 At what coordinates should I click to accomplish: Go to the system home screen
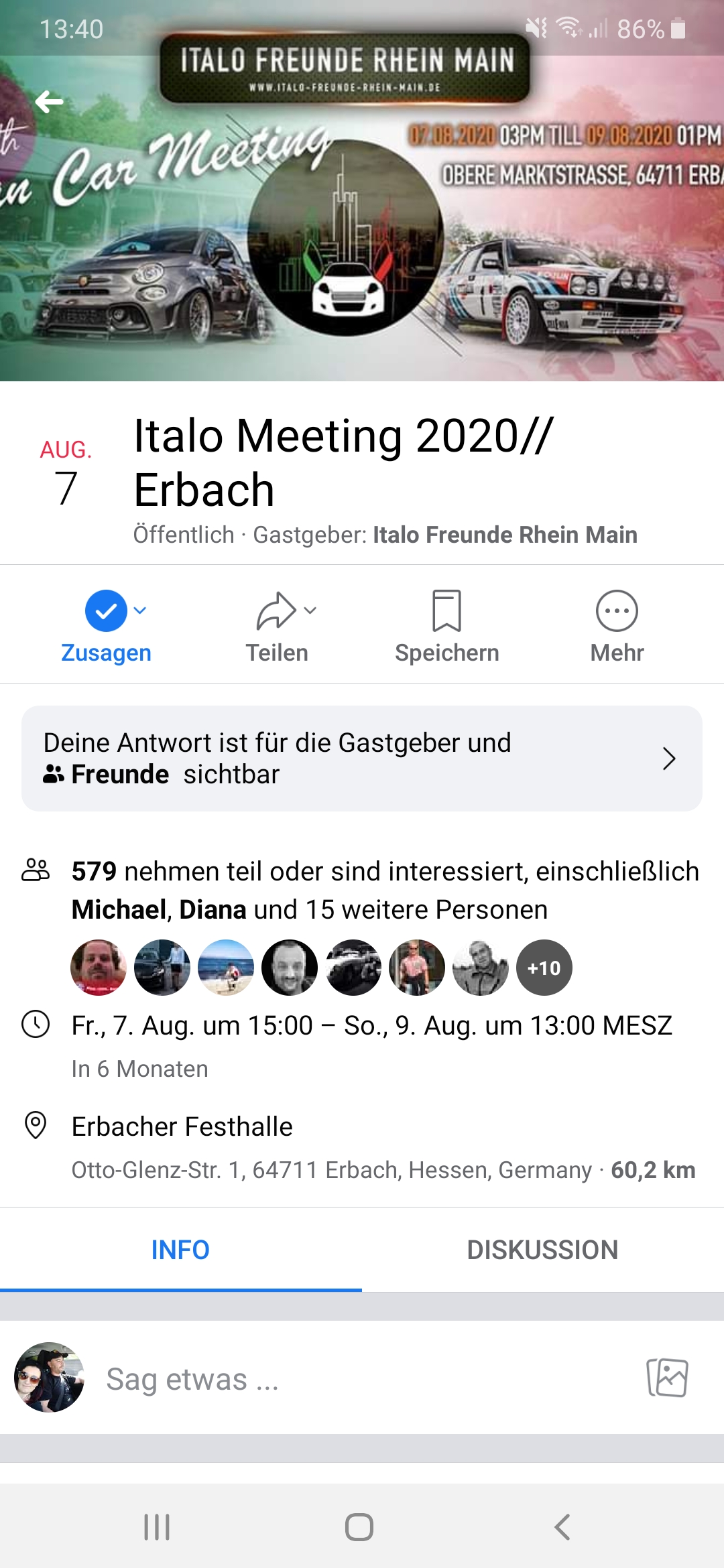pyautogui.click(x=359, y=1527)
